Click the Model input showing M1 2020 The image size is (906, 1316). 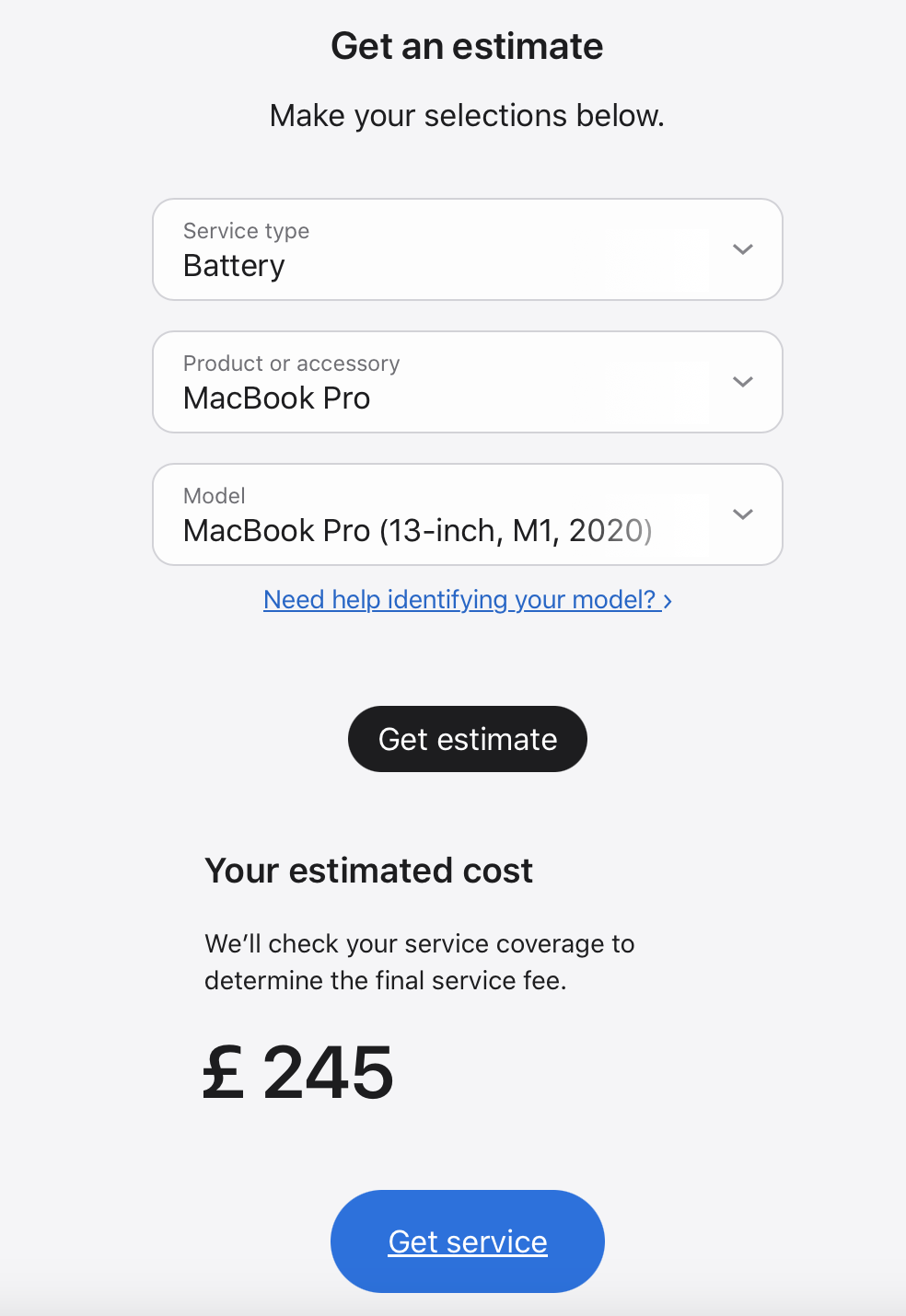[x=417, y=529]
